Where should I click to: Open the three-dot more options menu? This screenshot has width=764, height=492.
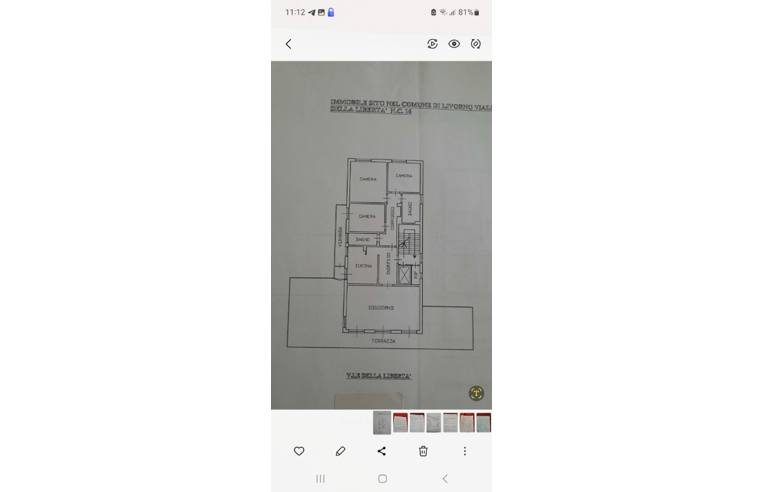pyautogui.click(x=464, y=451)
